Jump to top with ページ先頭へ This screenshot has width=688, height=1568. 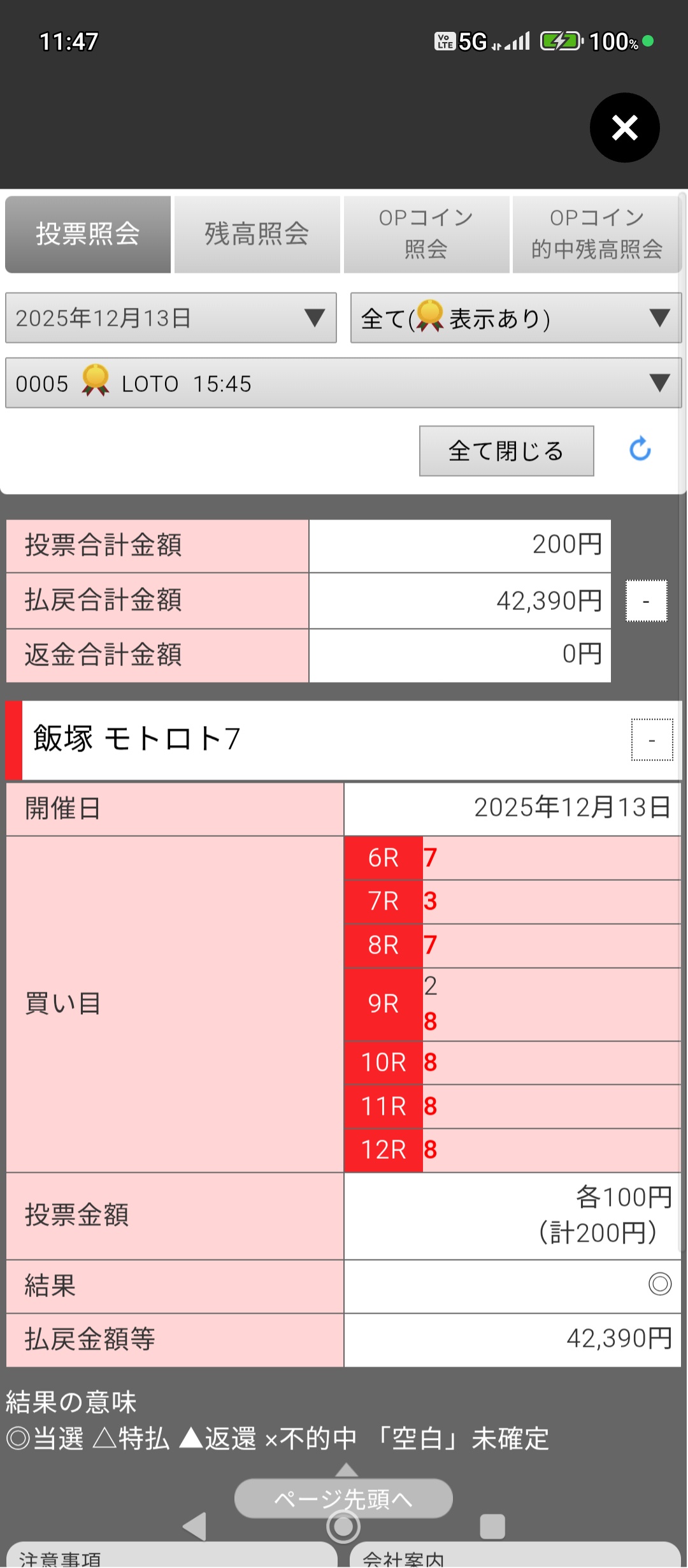click(343, 1498)
